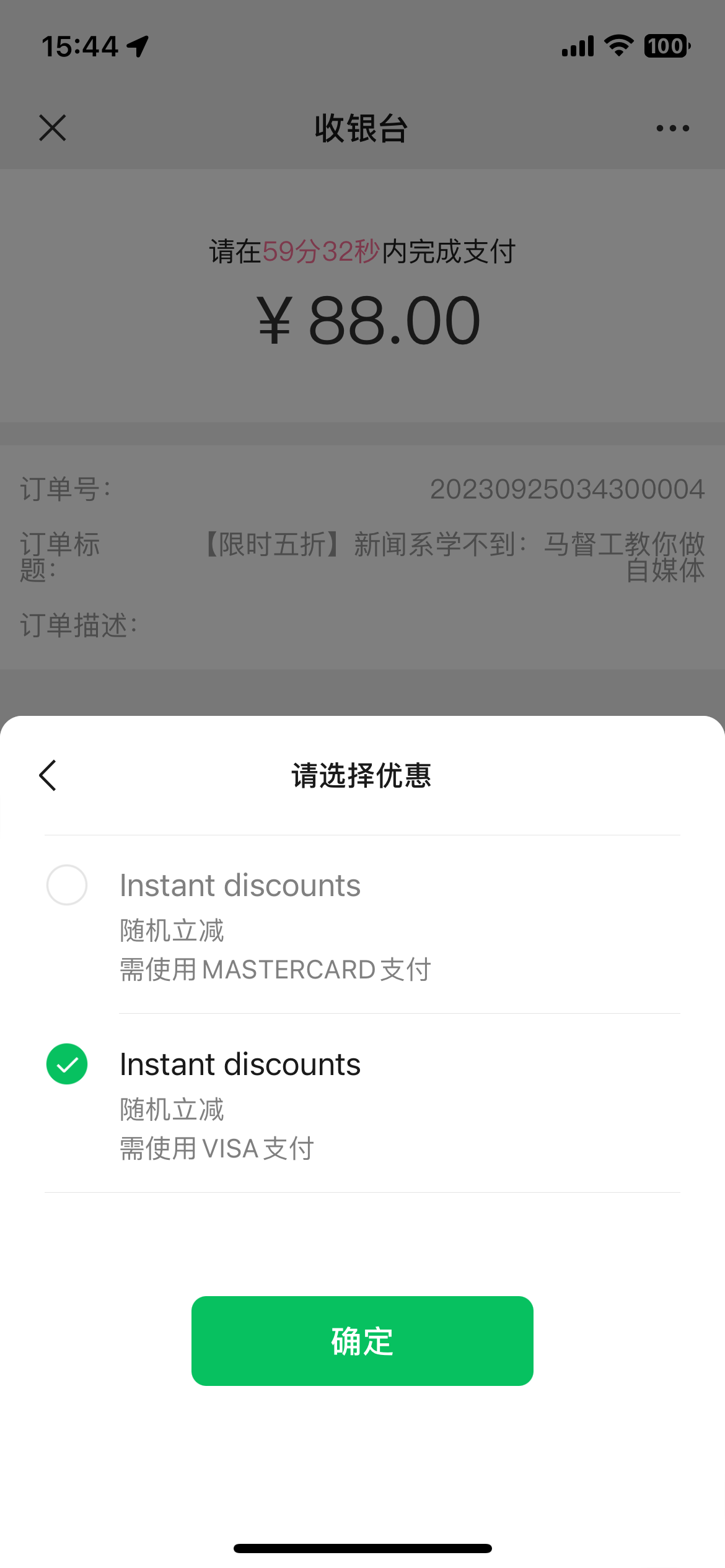The width and height of the screenshot is (725, 1568).
Task: Select the MASTERCARD instant discount option
Action: pos(67,885)
